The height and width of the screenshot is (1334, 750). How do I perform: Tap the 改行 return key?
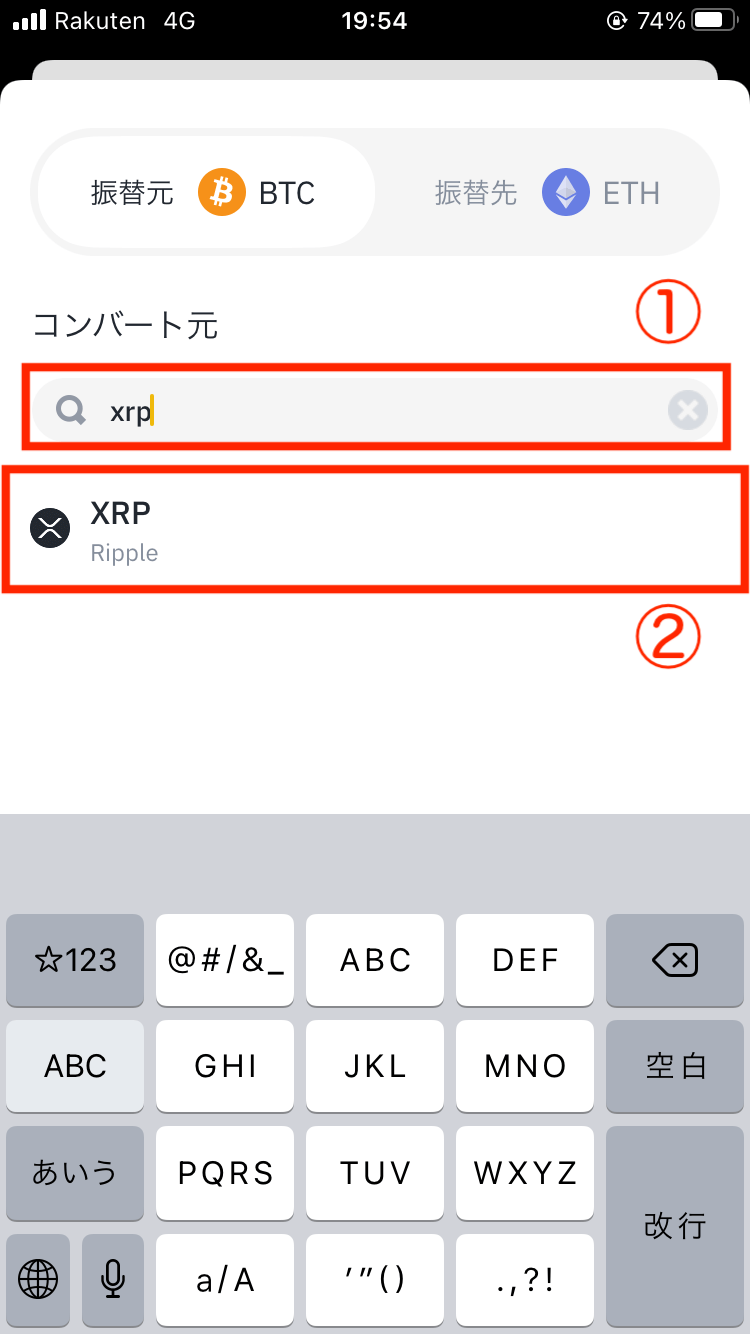[x=675, y=1224]
